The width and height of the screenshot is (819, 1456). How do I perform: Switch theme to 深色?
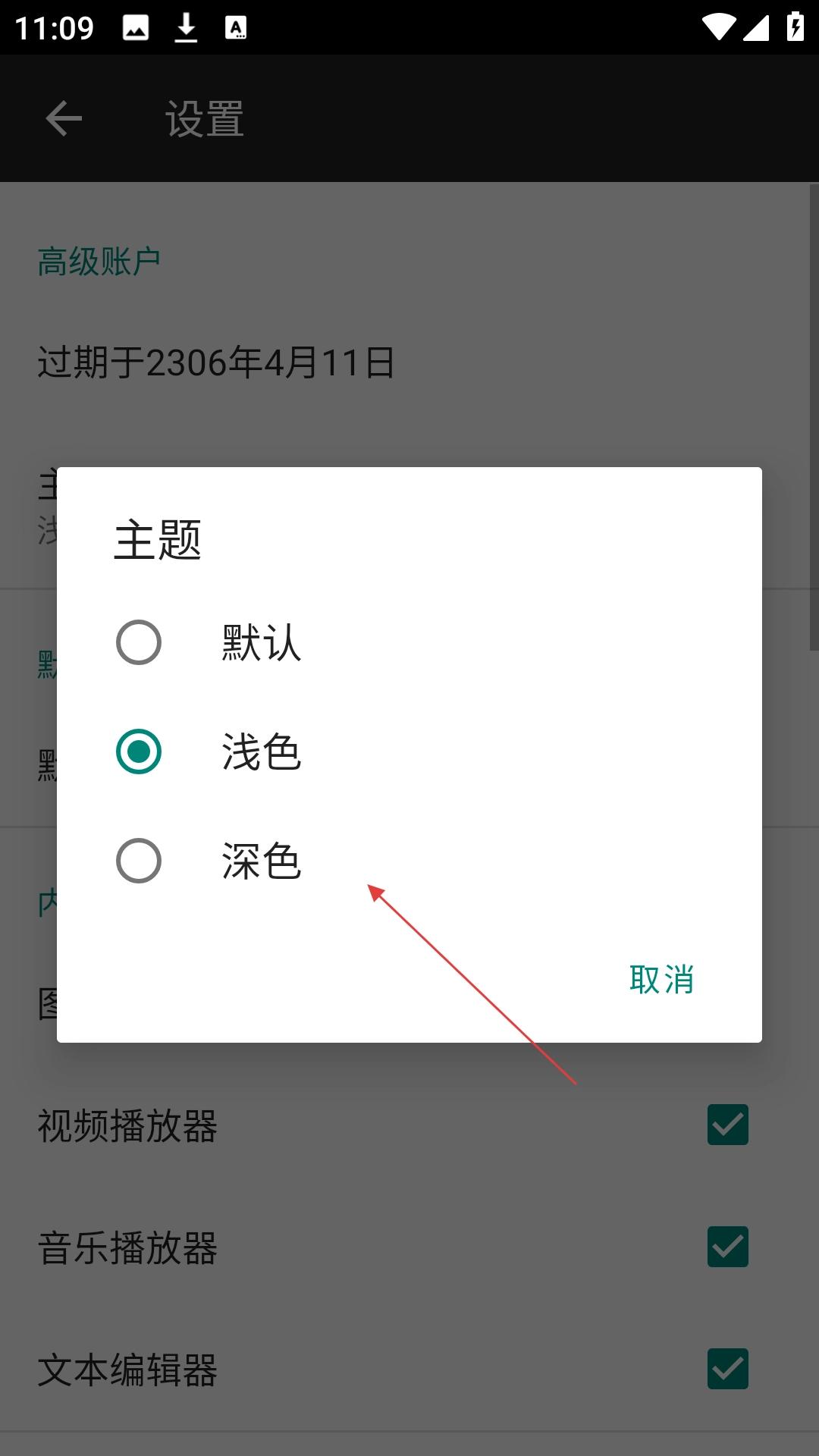pyautogui.click(x=139, y=861)
